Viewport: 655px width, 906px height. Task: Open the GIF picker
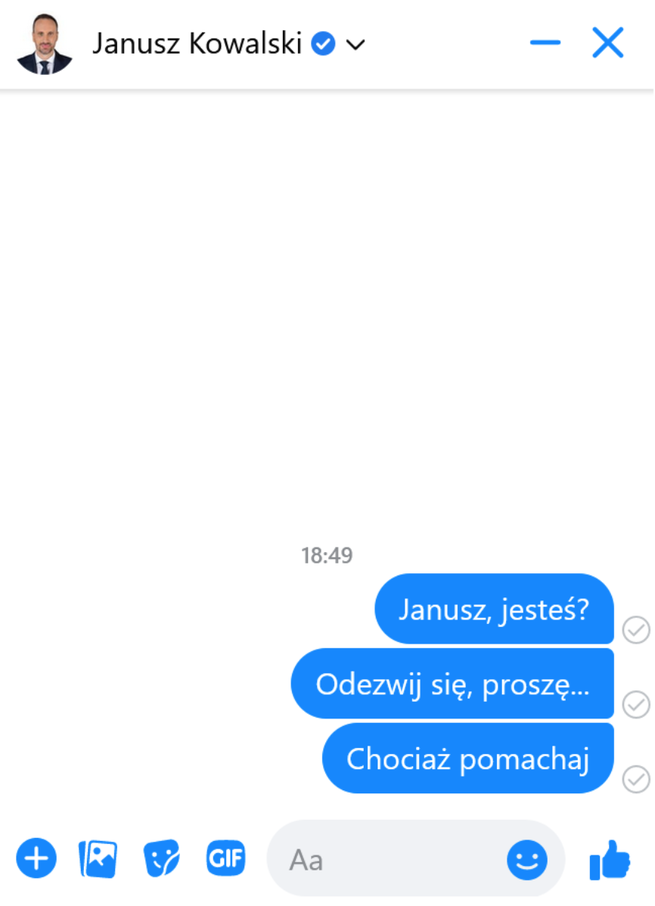[225, 858]
